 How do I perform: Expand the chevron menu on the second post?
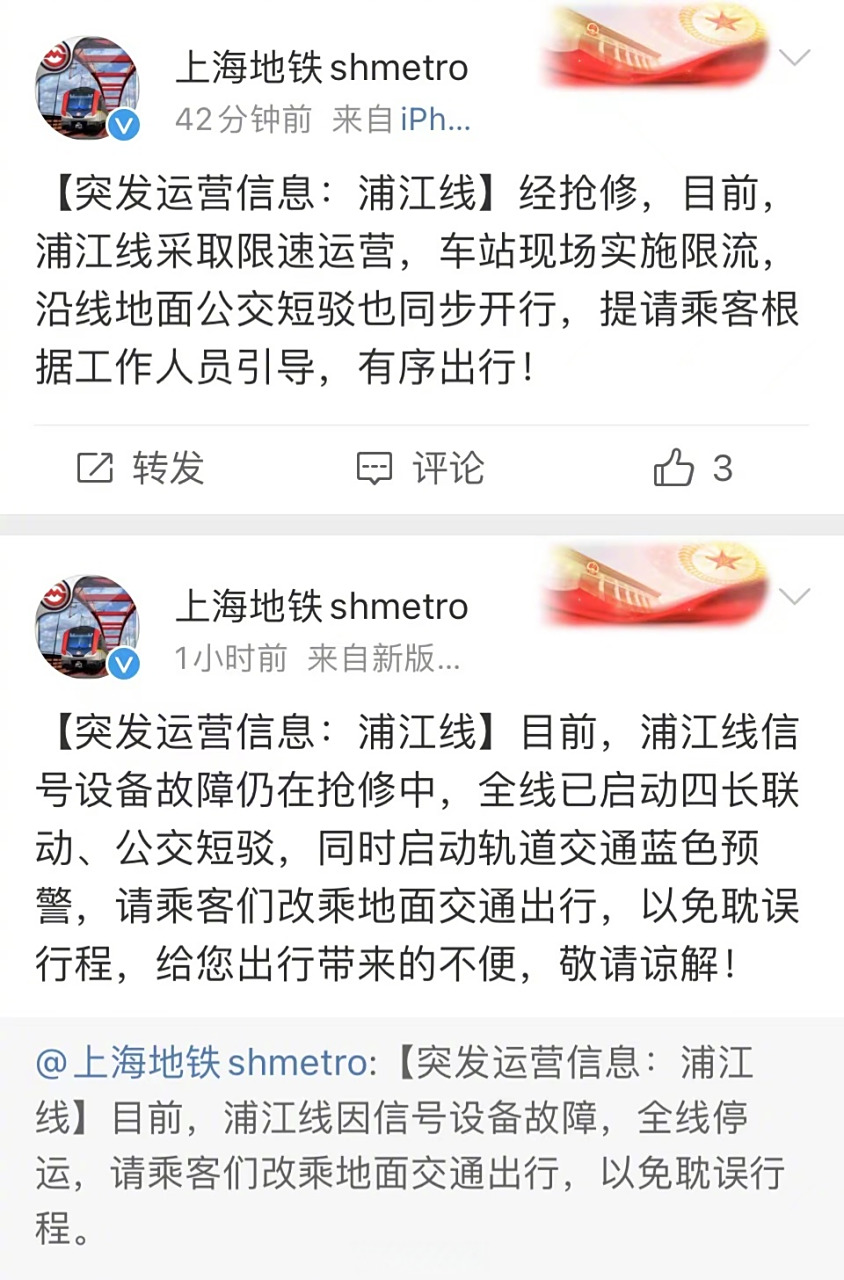tap(795, 596)
